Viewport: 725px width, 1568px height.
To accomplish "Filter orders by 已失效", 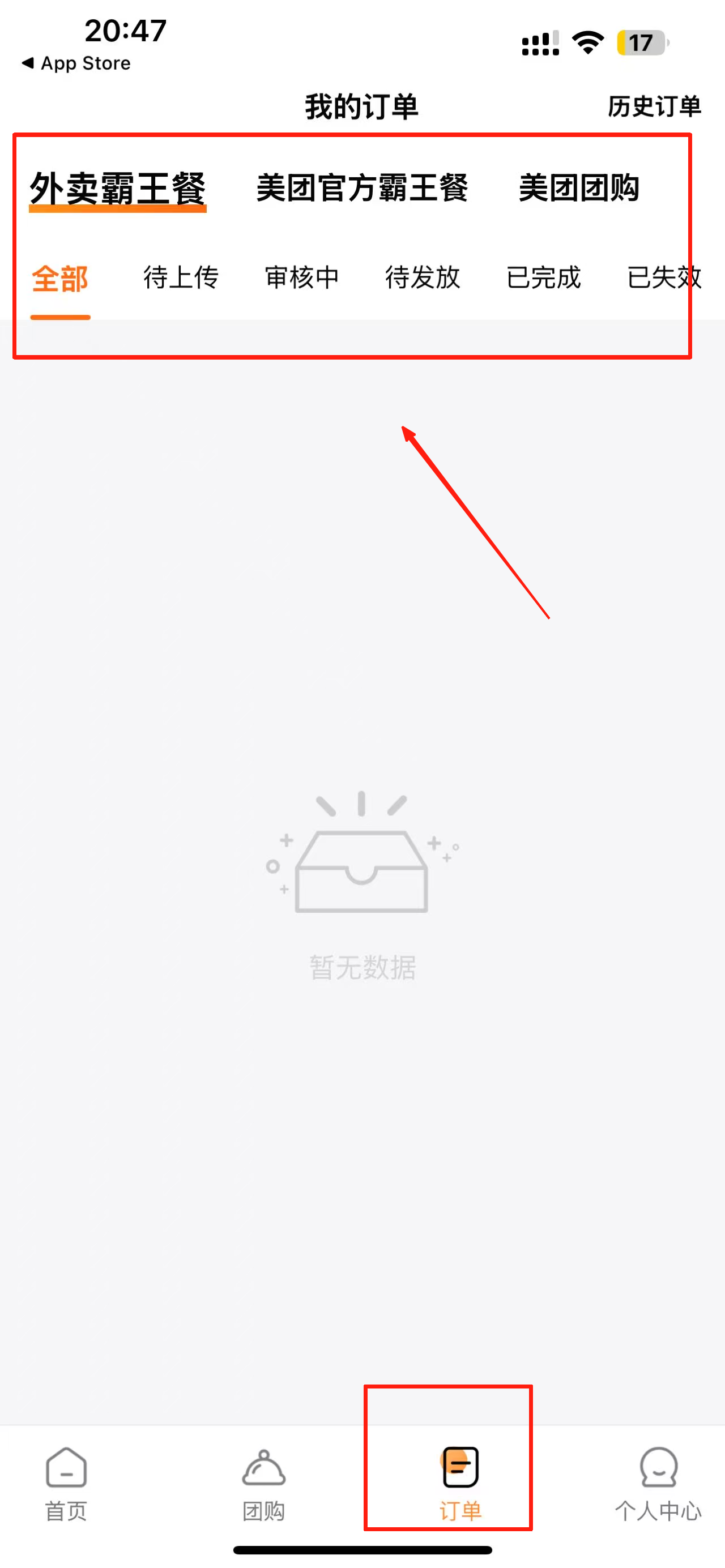I will (x=663, y=278).
